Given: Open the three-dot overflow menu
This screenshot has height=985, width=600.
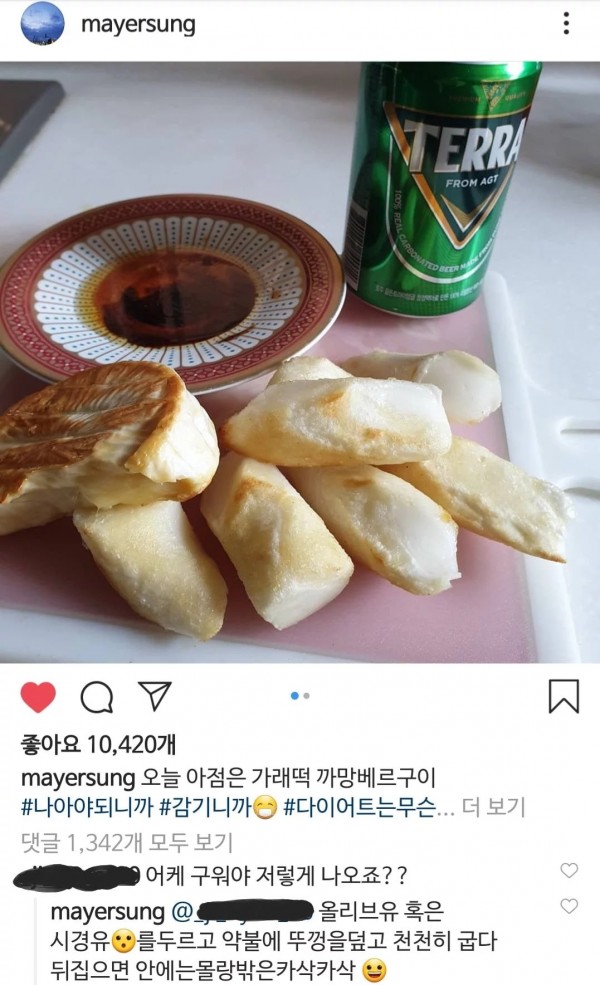Looking at the screenshot, I should pos(566,24).
